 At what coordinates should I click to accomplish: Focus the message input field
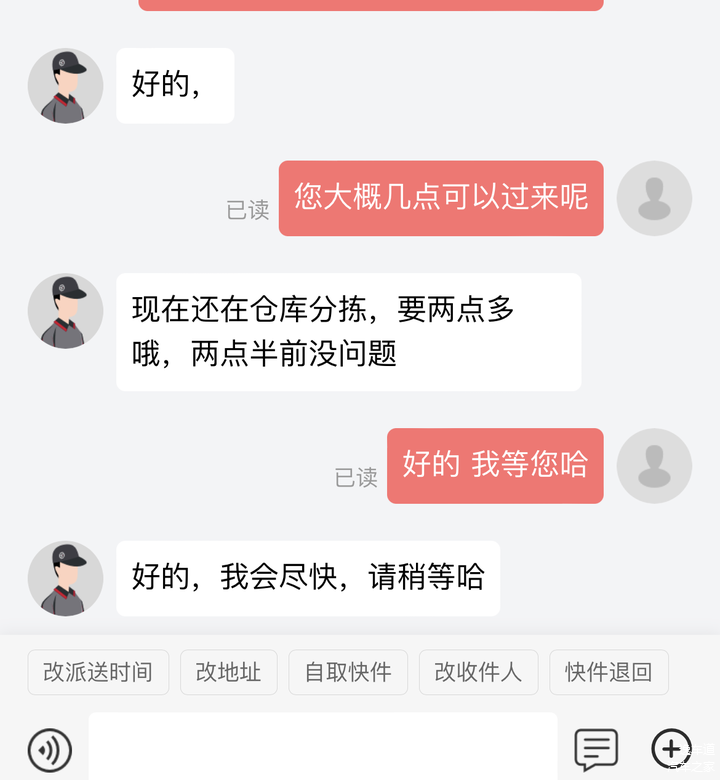[322, 746]
